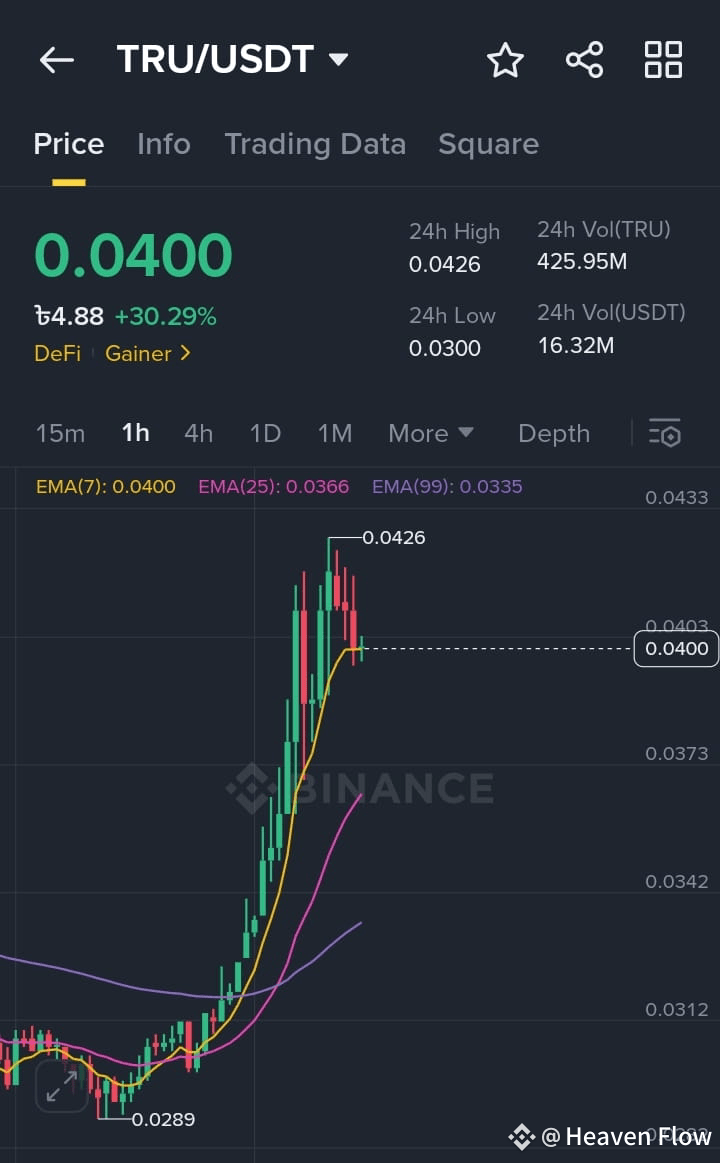Toggle the EMA(99) indicator label
Viewport: 720px width, 1163px height.
(x=445, y=487)
